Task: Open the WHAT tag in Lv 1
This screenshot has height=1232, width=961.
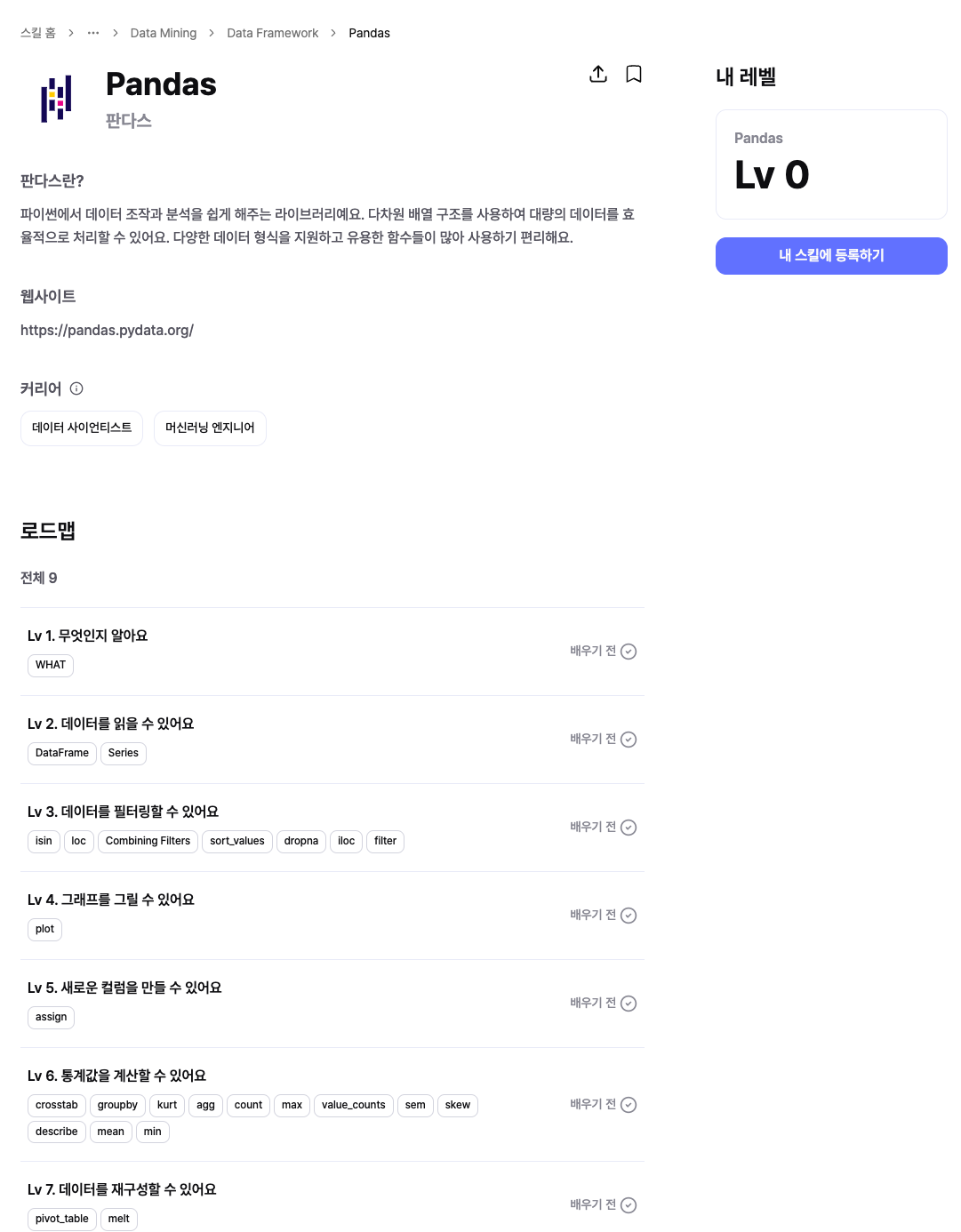Action: 51,665
